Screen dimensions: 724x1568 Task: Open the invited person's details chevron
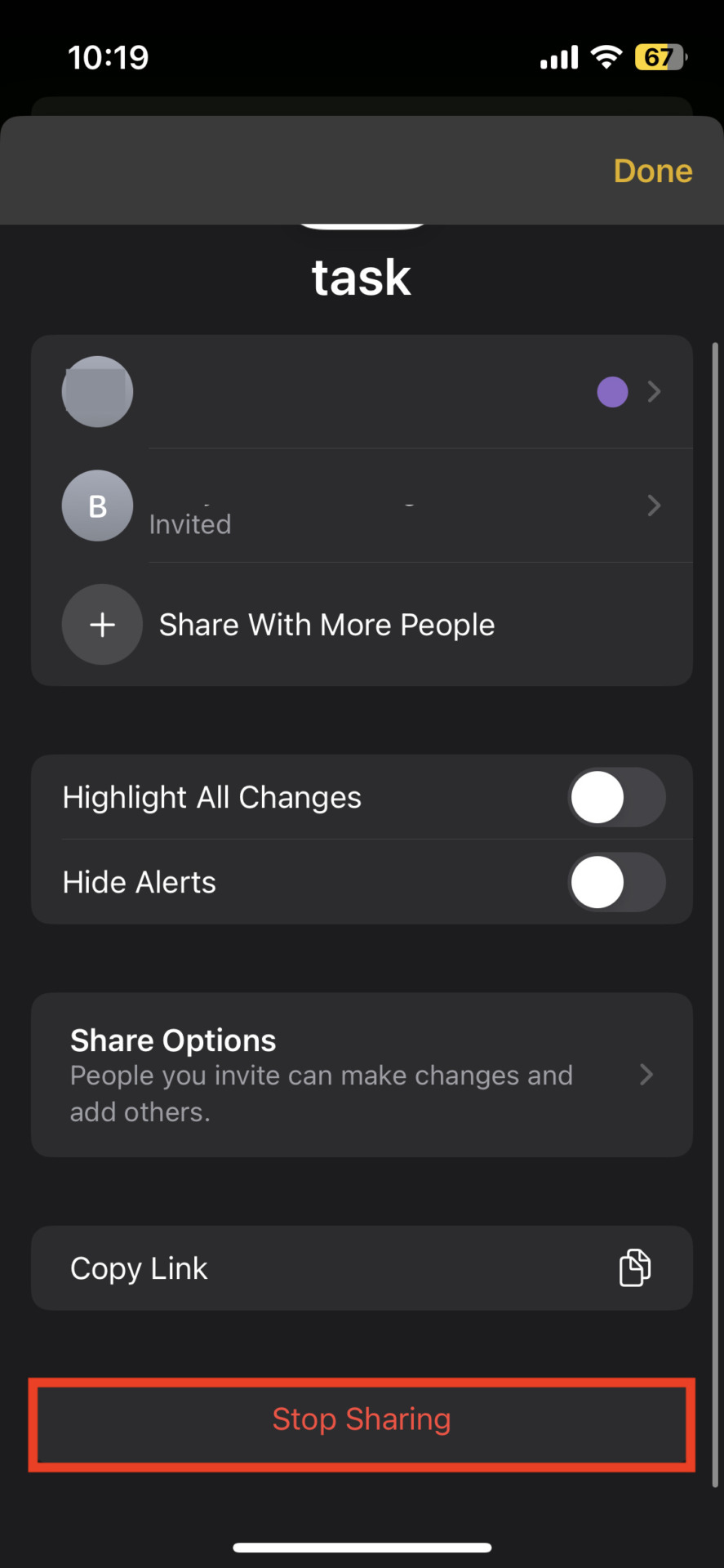(653, 506)
